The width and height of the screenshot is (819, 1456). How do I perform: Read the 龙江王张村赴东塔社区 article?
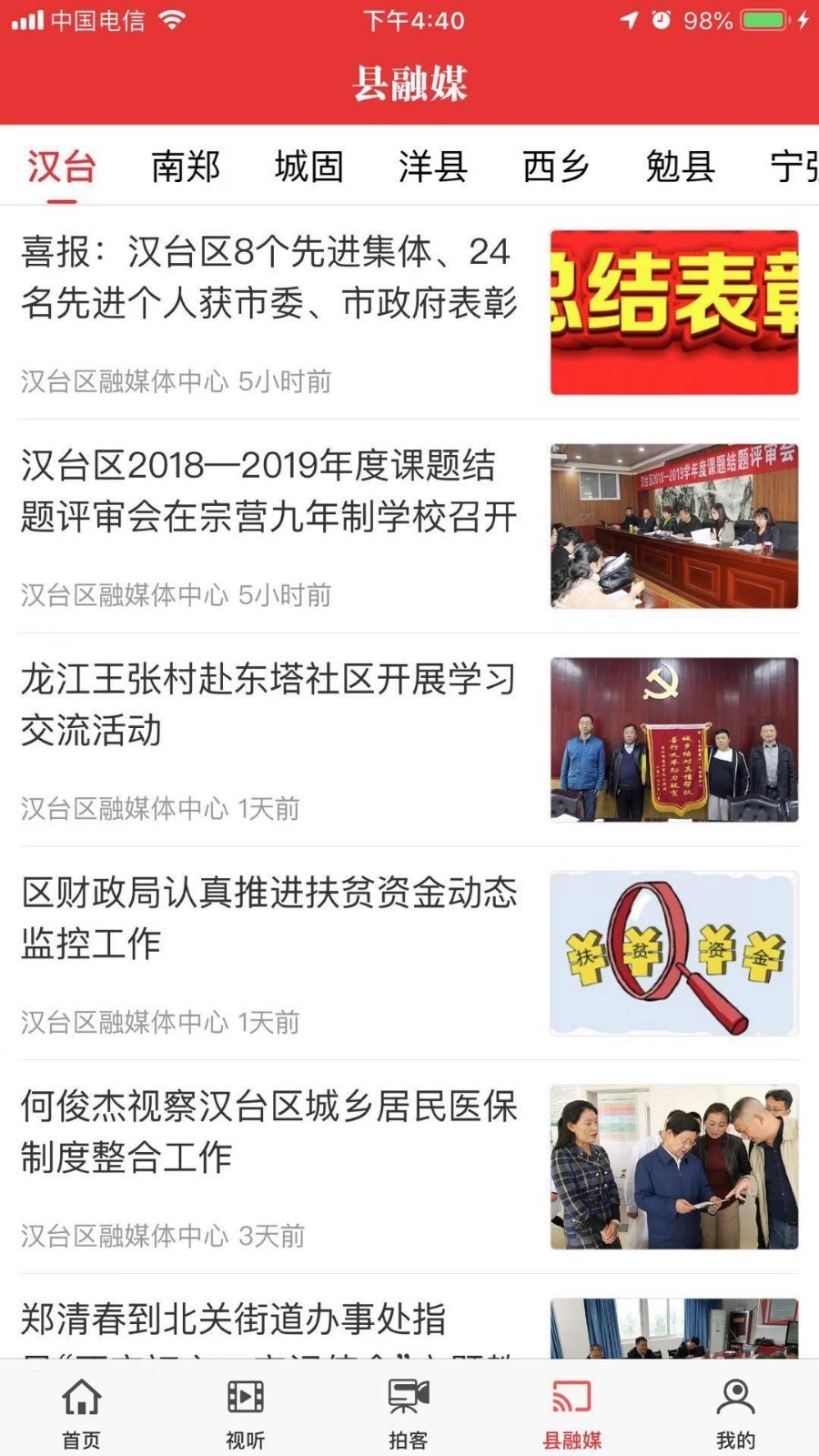[269, 705]
